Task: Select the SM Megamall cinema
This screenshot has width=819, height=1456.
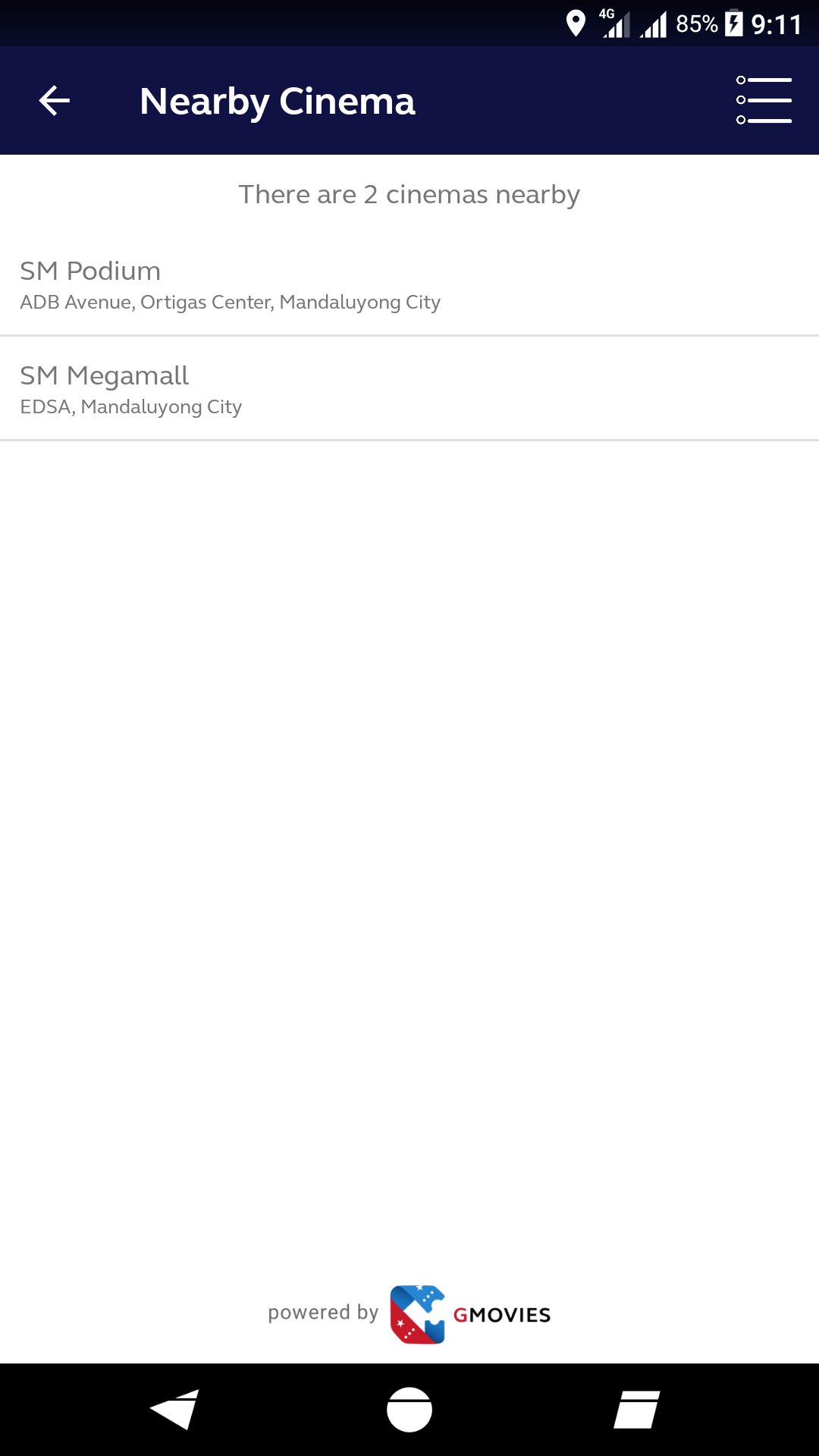Action: (x=409, y=389)
